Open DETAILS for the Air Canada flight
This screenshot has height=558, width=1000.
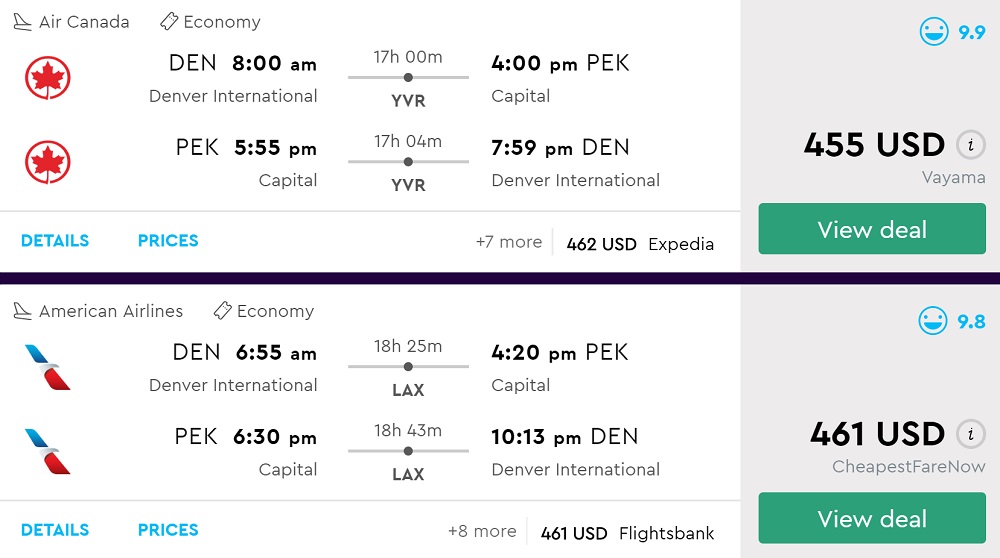tap(55, 241)
